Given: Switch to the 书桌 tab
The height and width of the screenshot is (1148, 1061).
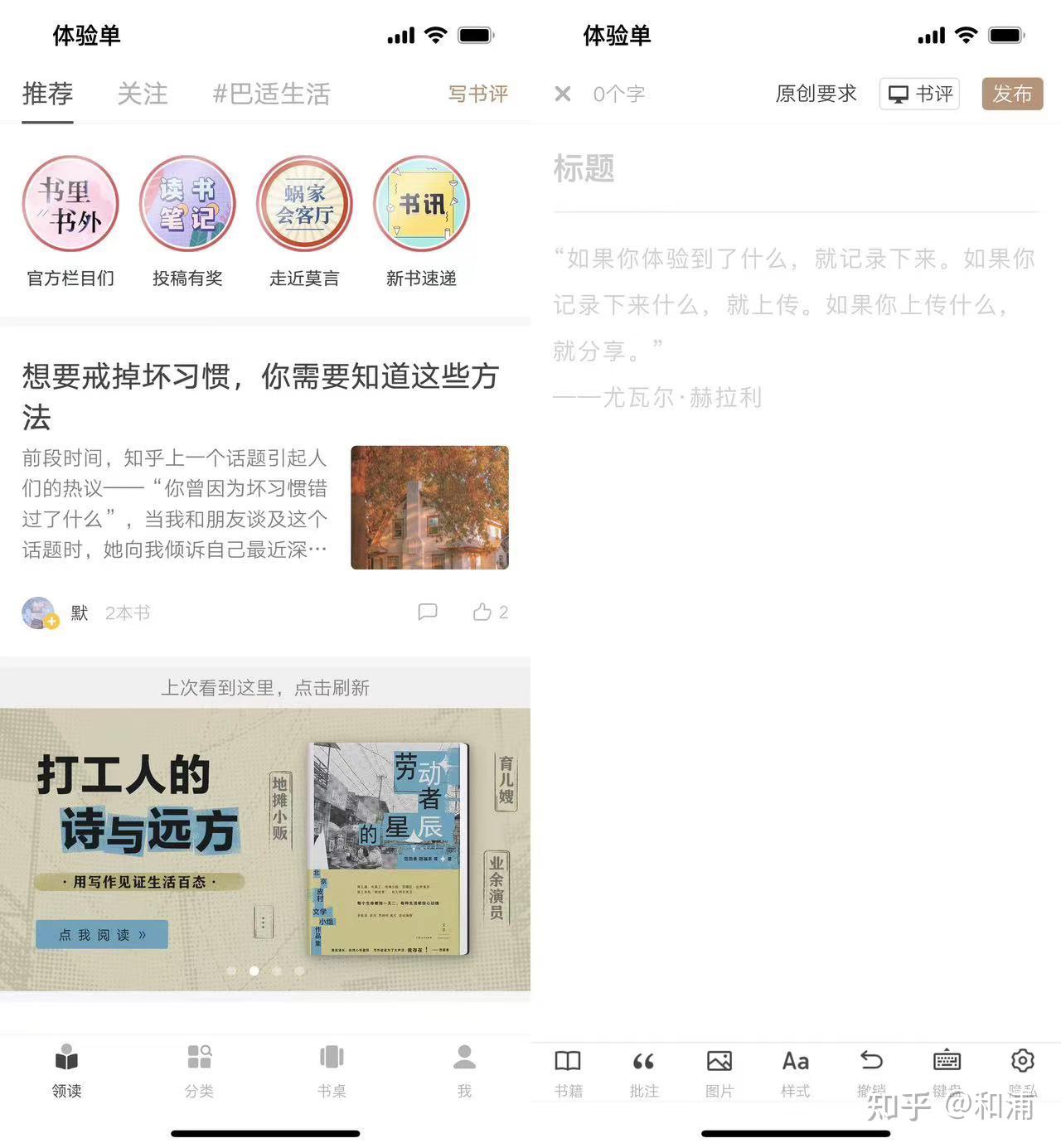Looking at the screenshot, I should (x=332, y=1070).
